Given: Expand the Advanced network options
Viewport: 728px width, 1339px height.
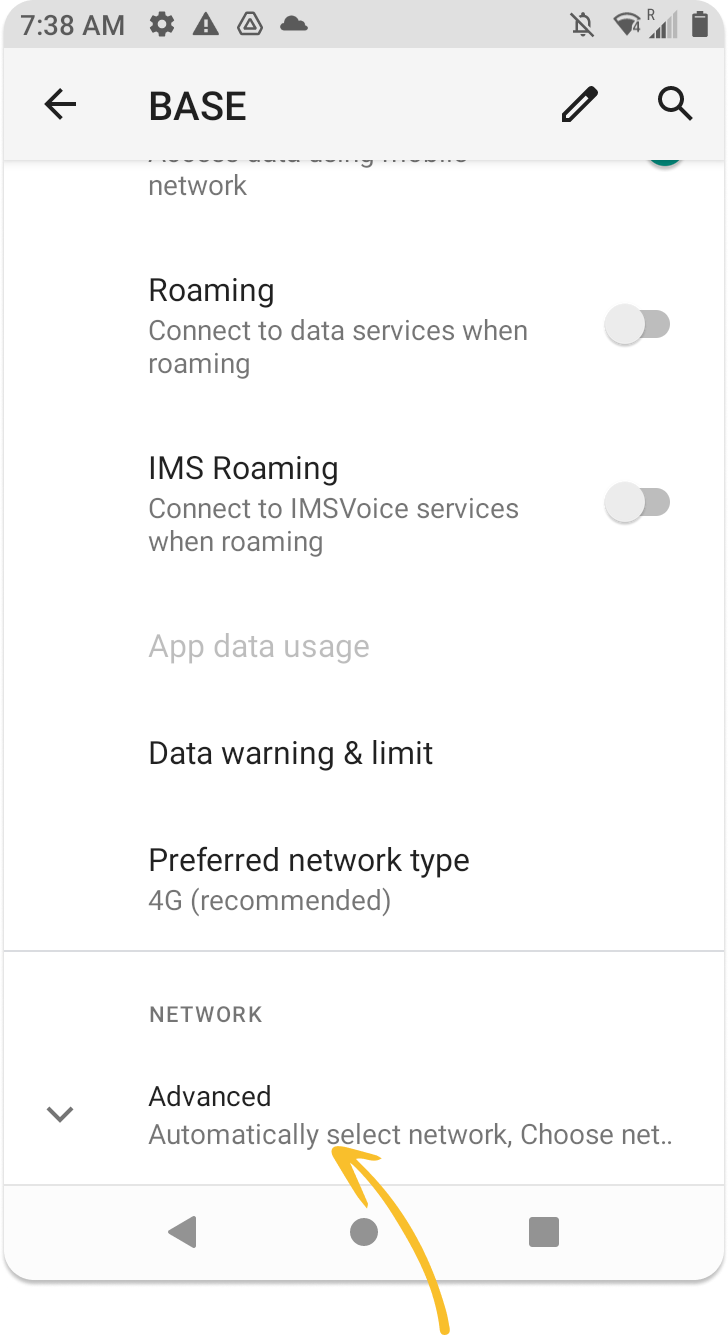Looking at the screenshot, I should [364, 1115].
